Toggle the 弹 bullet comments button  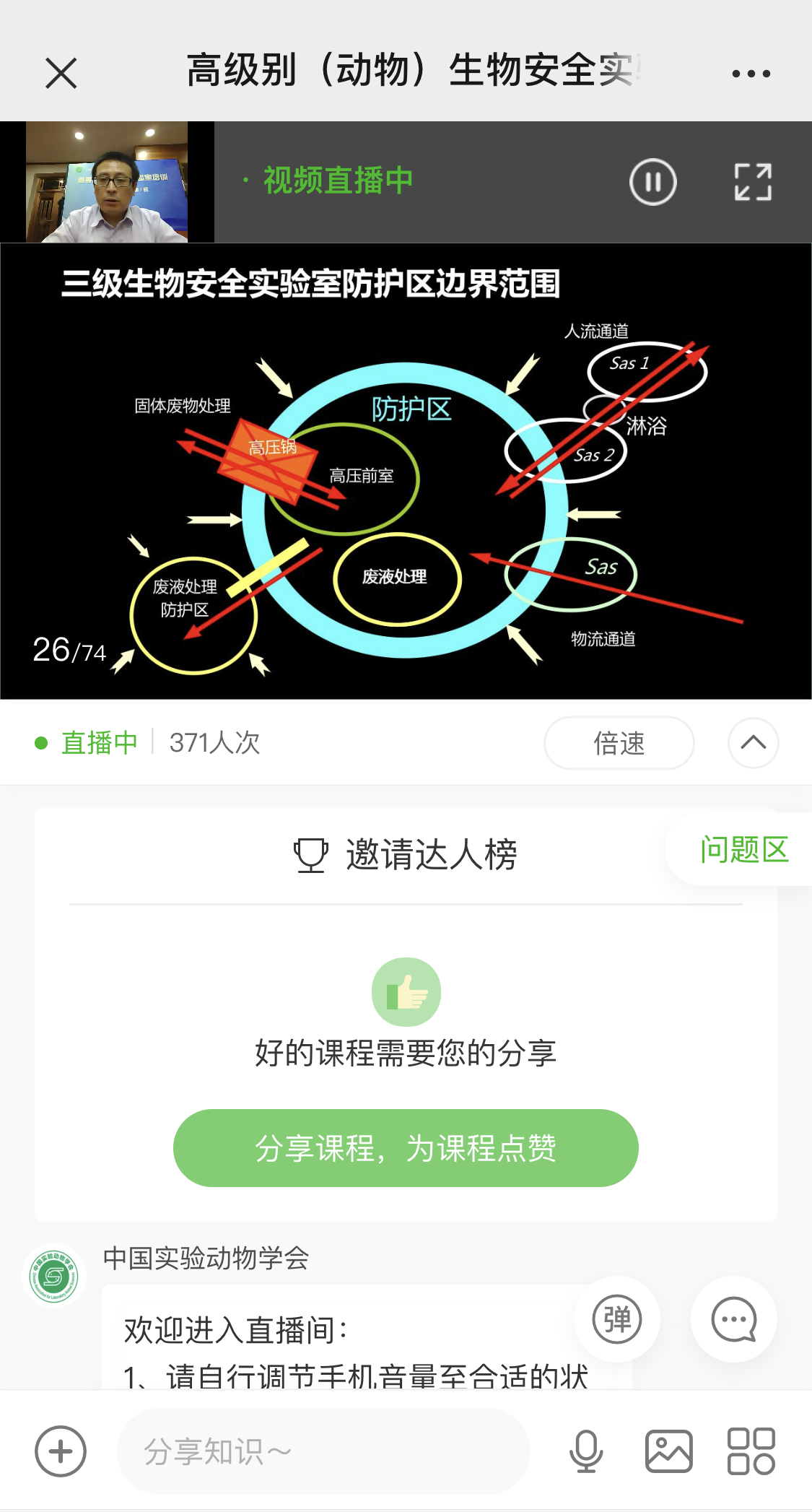(616, 1319)
